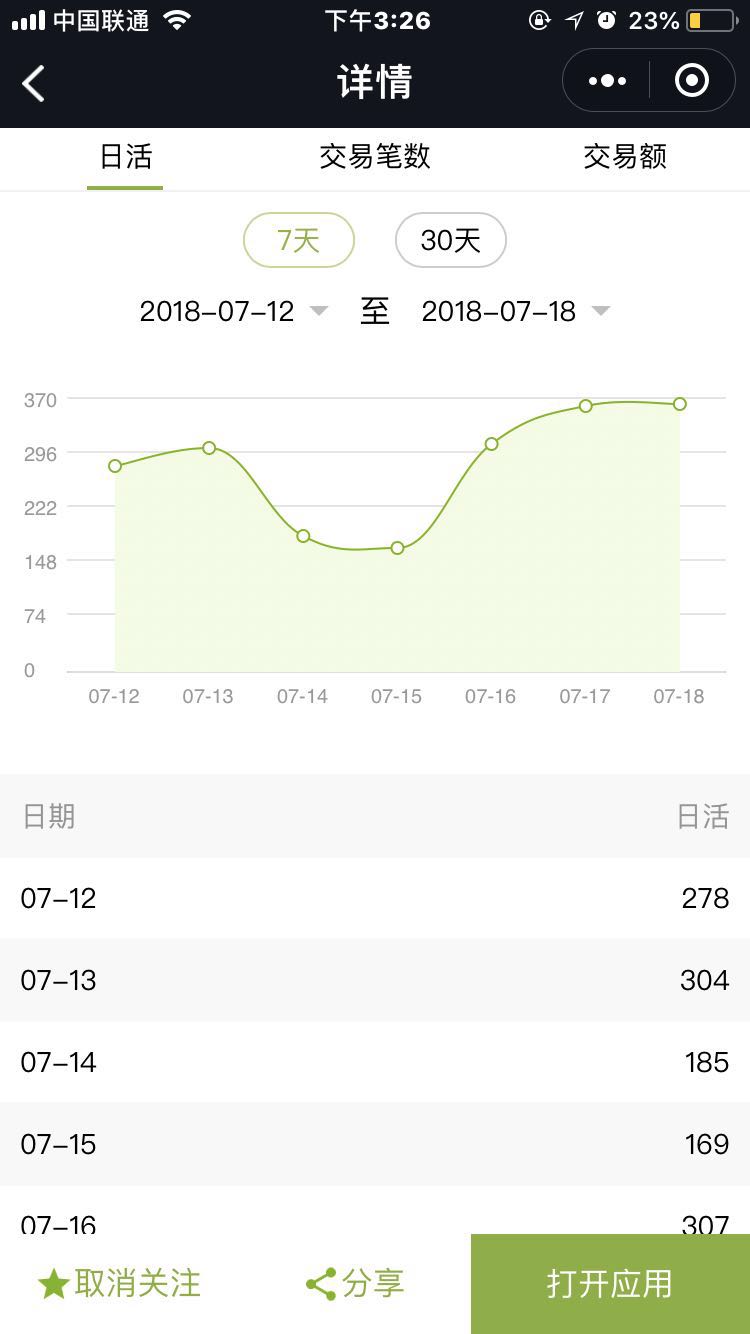The height and width of the screenshot is (1334, 750).
Task: Go back using the header arrow
Action: click(x=33, y=83)
